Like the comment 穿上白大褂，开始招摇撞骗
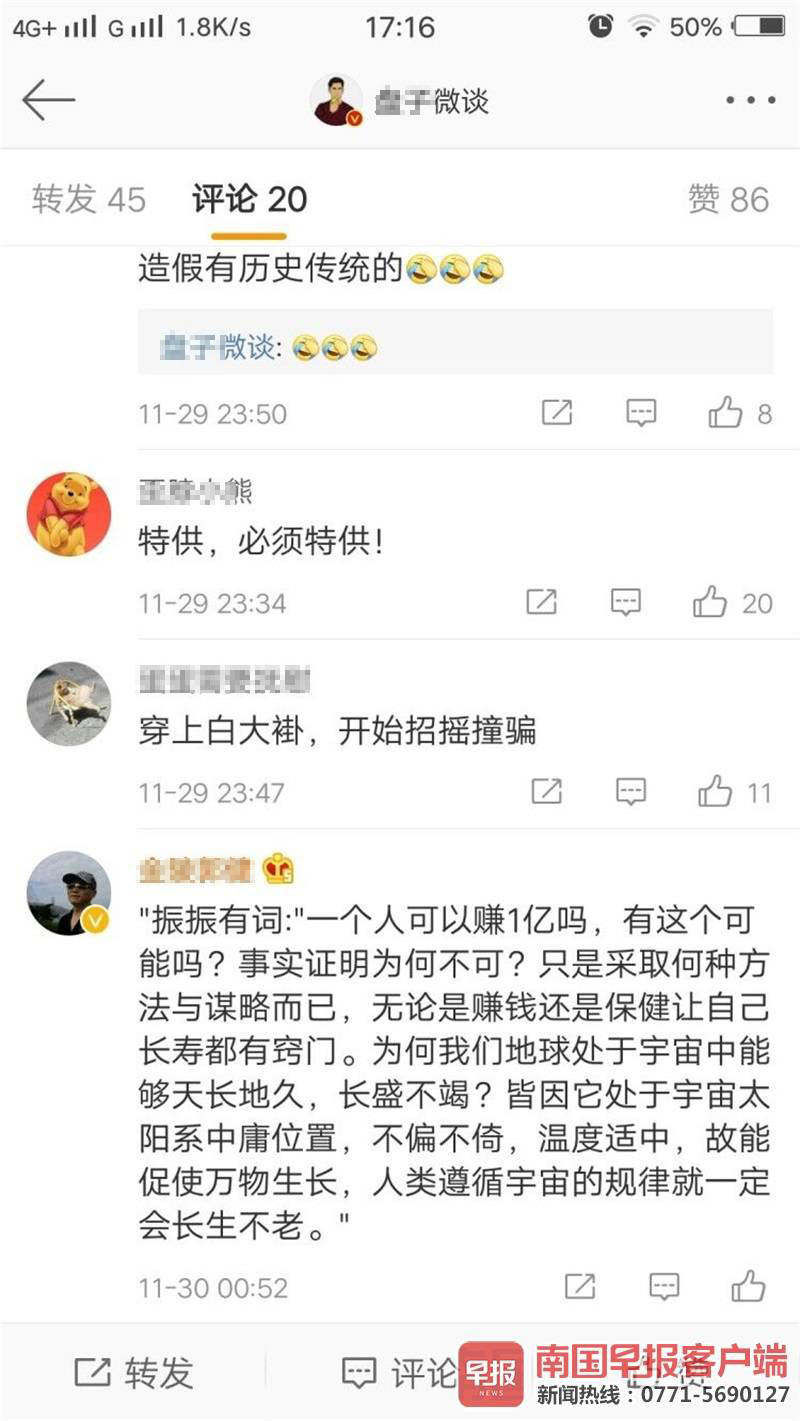800x1421 pixels. pos(715,792)
